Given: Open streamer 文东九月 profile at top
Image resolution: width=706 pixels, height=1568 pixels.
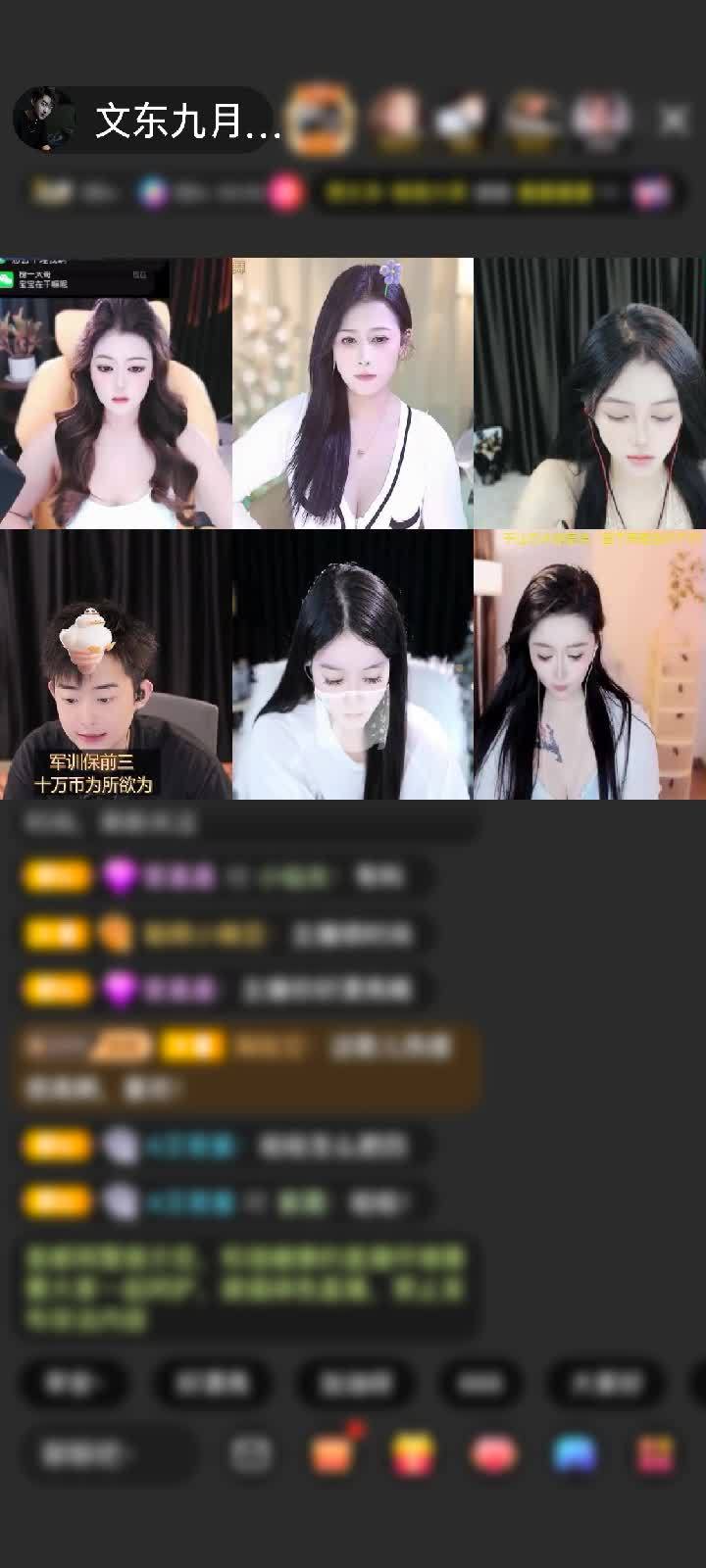Looking at the screenshot, I should pyautogui.click(x=147, y=121).
